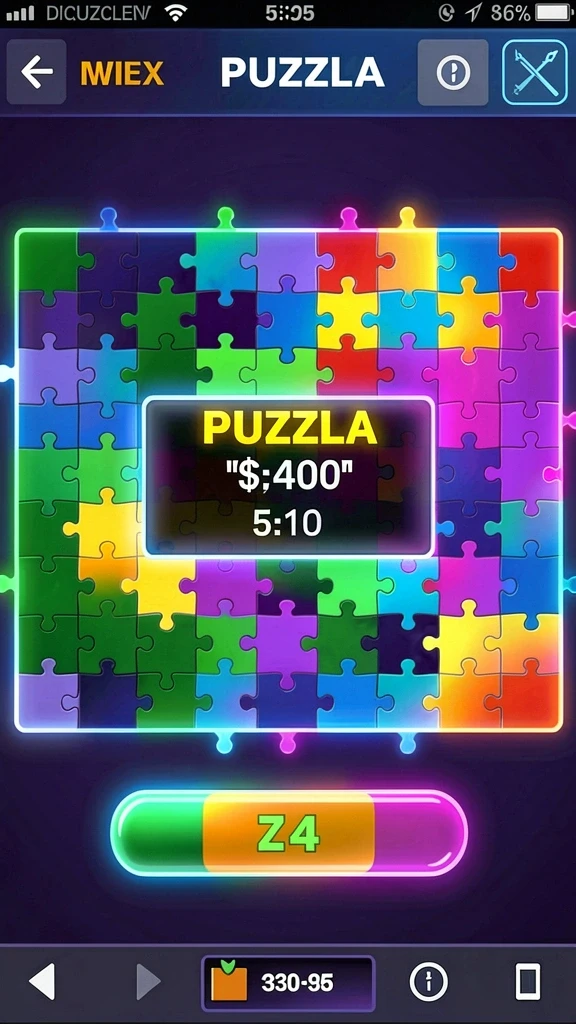The image size is (576, 1024).
Task: Open the info icon in the header
Action: 453,72
